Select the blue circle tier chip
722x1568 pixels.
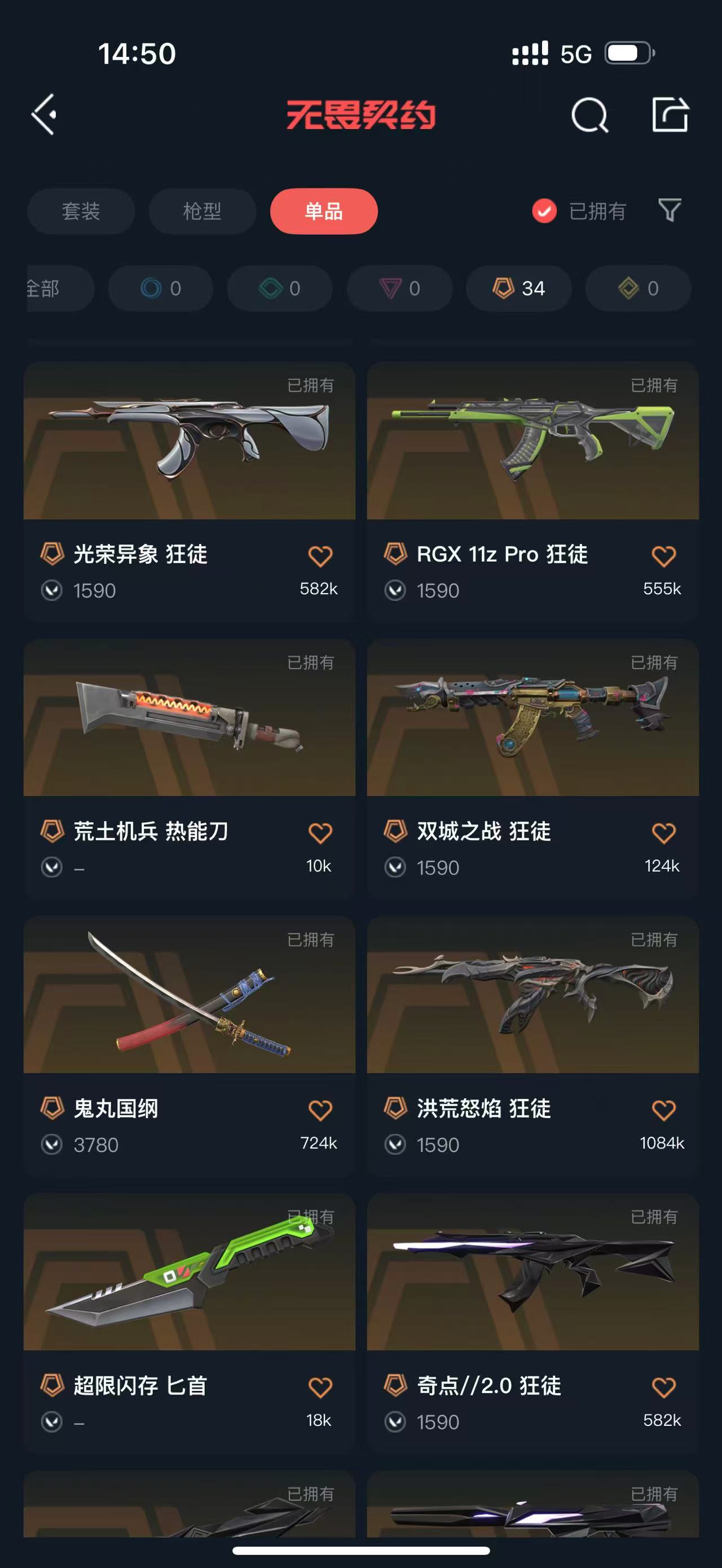[x=161, y=288]
